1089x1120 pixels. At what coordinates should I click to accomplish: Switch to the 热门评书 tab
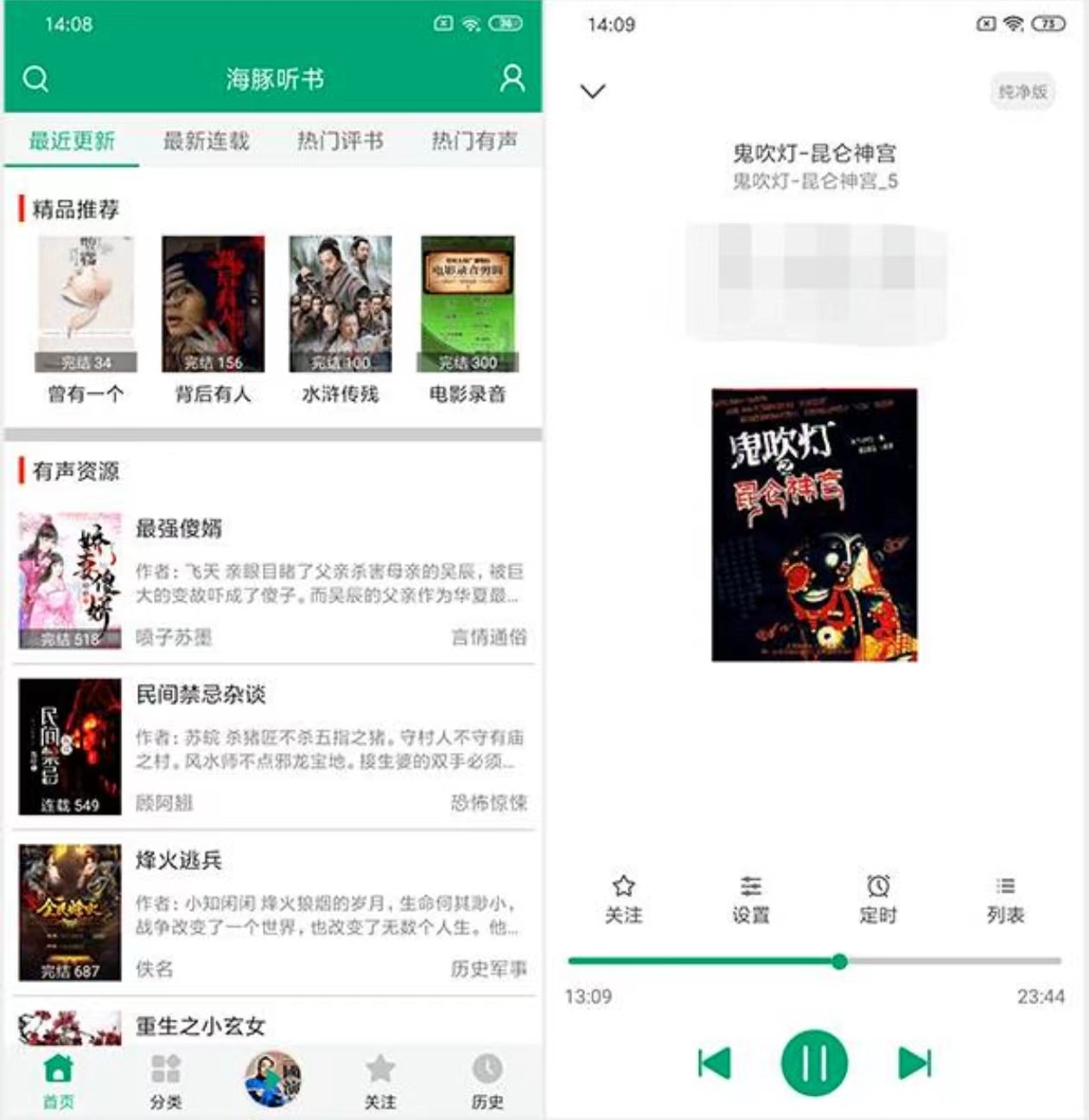point(340,141)
